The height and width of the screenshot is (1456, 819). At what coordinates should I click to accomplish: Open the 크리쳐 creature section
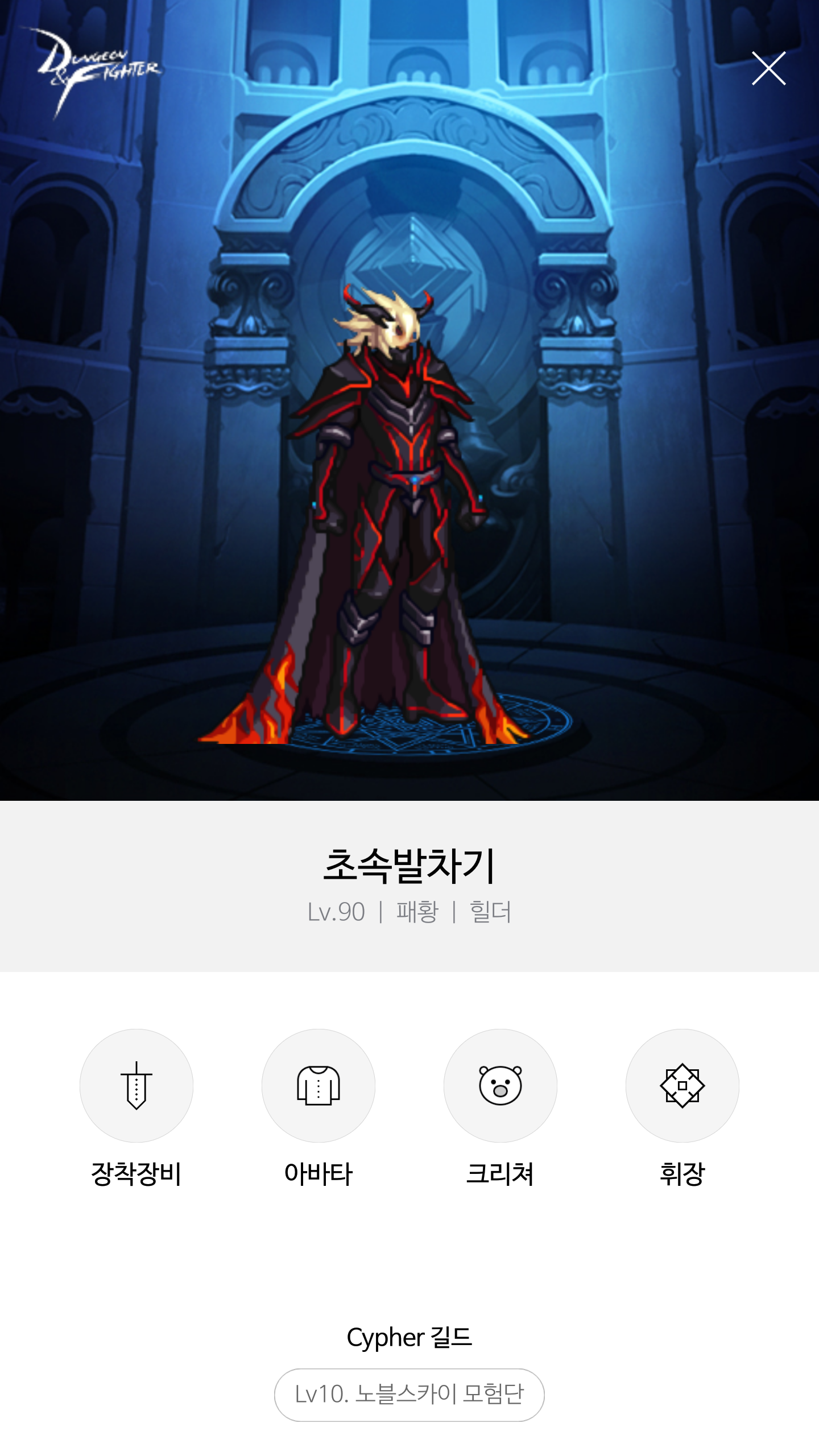point(500,1085)
